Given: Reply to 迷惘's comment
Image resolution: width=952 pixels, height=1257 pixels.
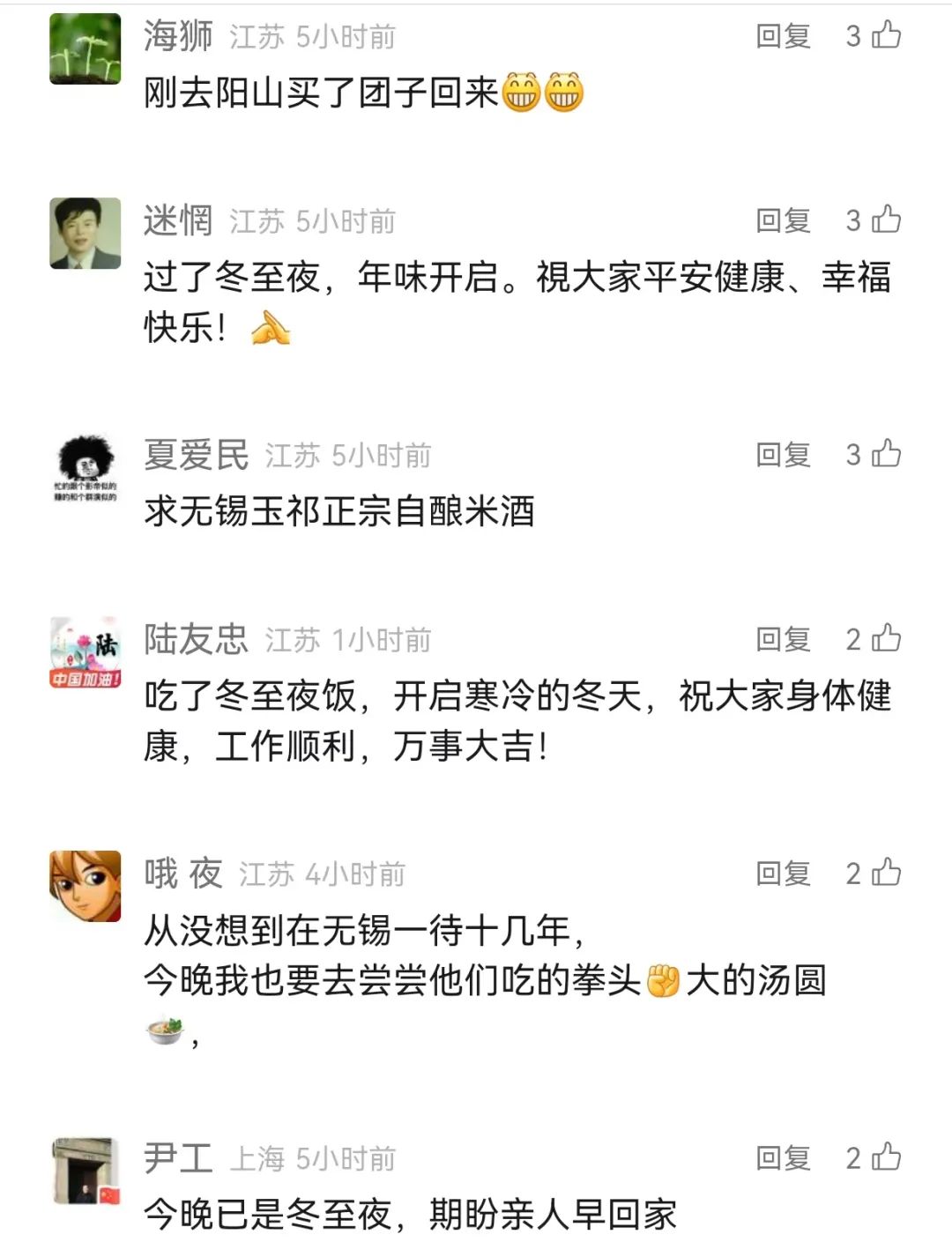Looking at the screenshot, I should coord(783,220).
